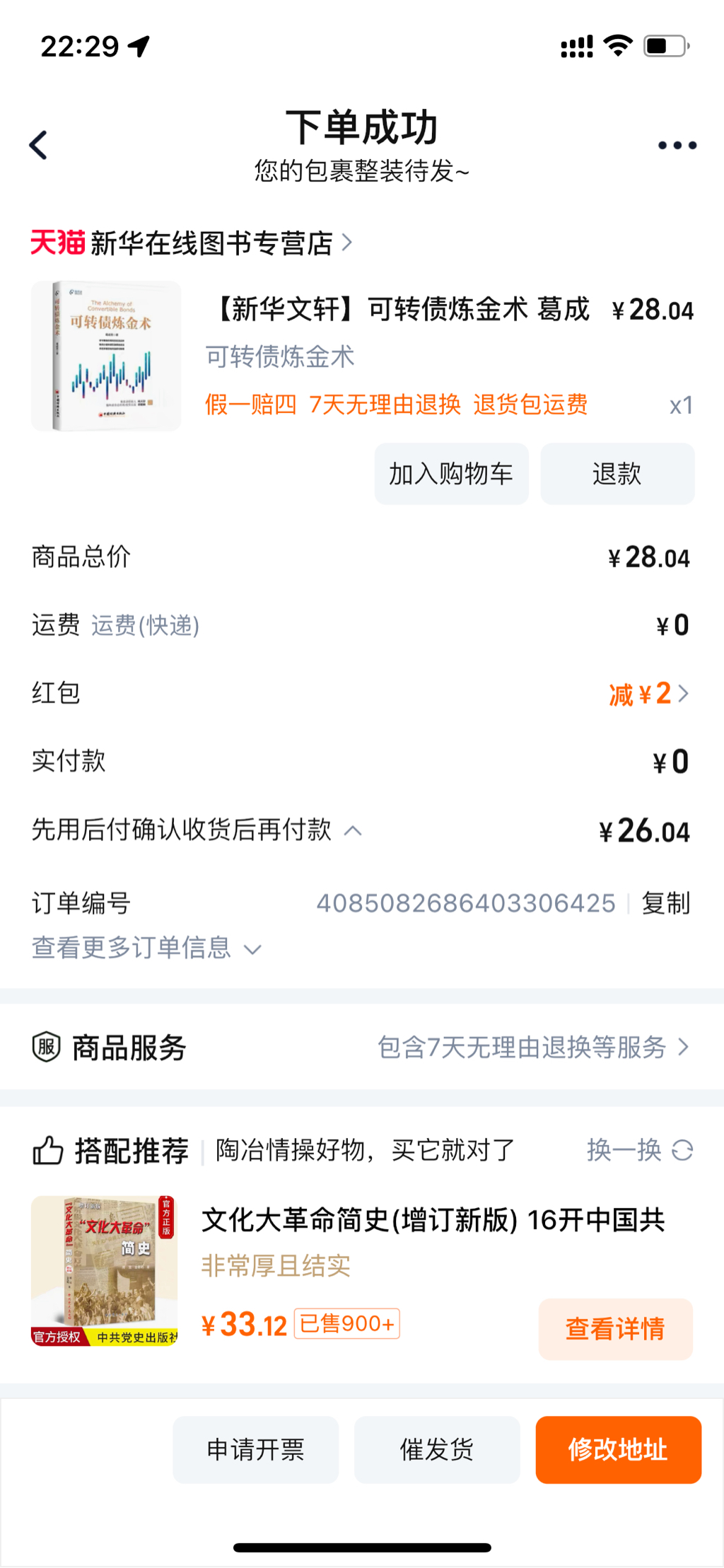The width and height of the screenshot is (724, 1568).
Task: Open the 可转债炼金术 book cover thumbnail
Action: 106,356
